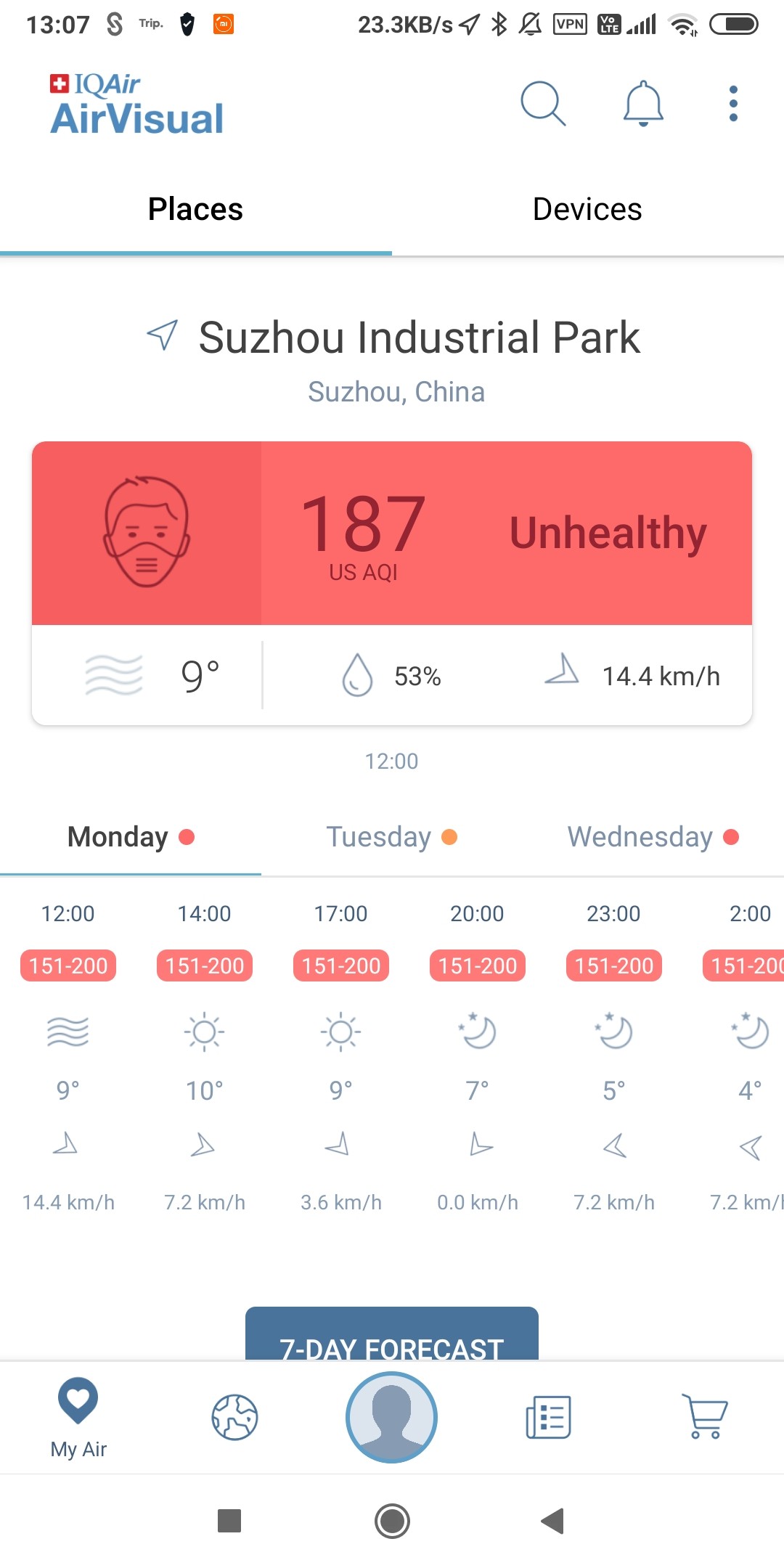
Task: Select the Places tab
Action: pyautogui.click(x=195, y=210)
